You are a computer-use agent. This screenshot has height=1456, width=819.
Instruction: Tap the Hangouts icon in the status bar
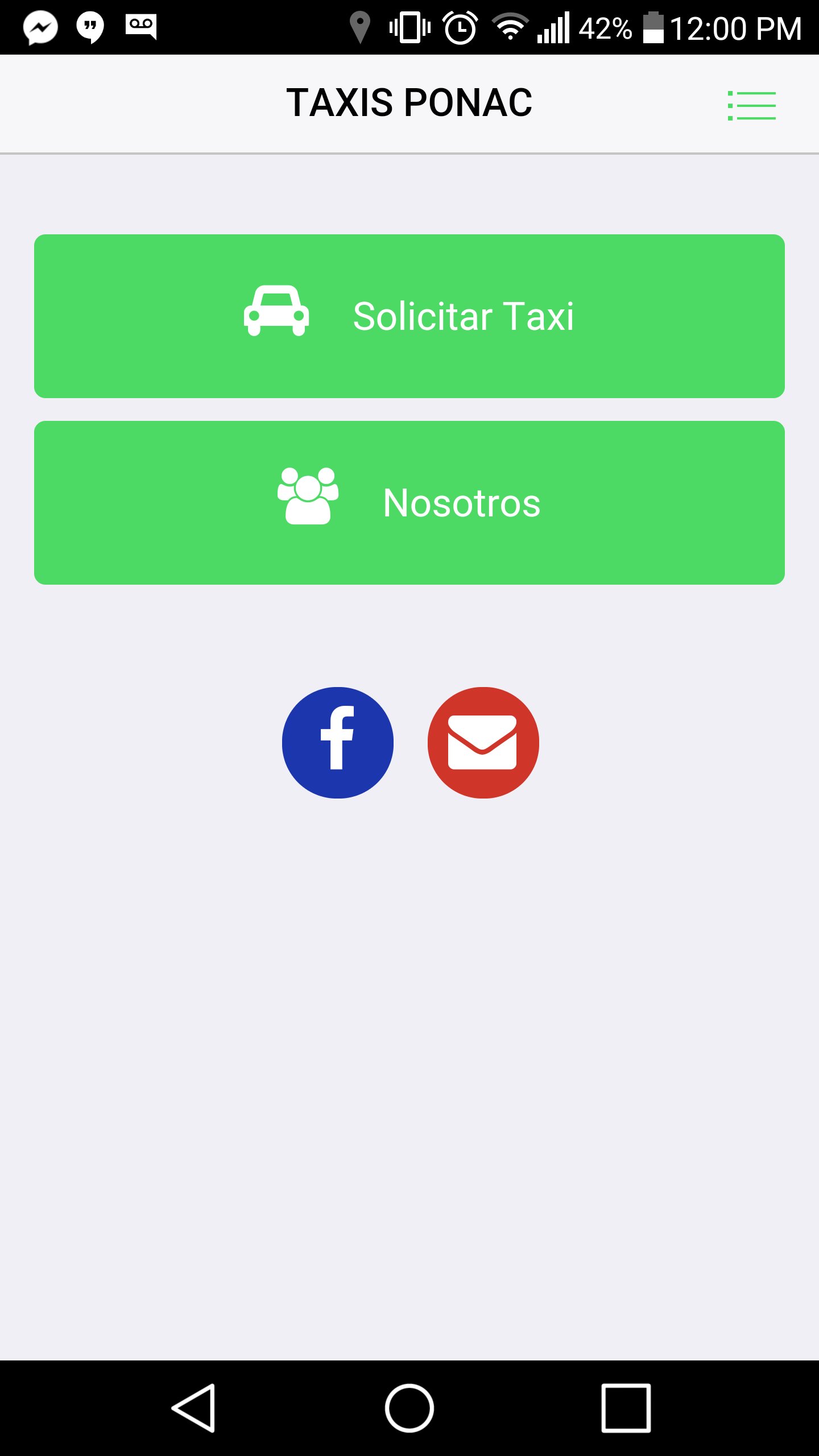pos(89,26)
